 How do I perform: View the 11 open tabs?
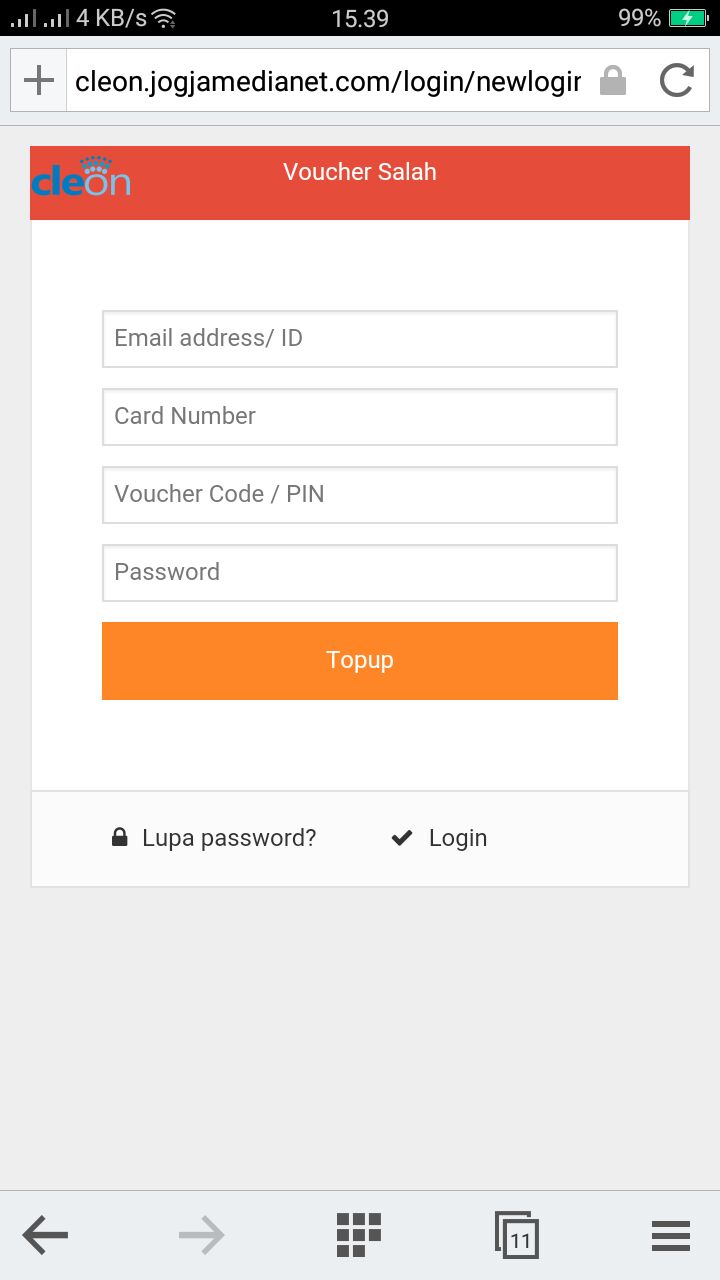517,1235
